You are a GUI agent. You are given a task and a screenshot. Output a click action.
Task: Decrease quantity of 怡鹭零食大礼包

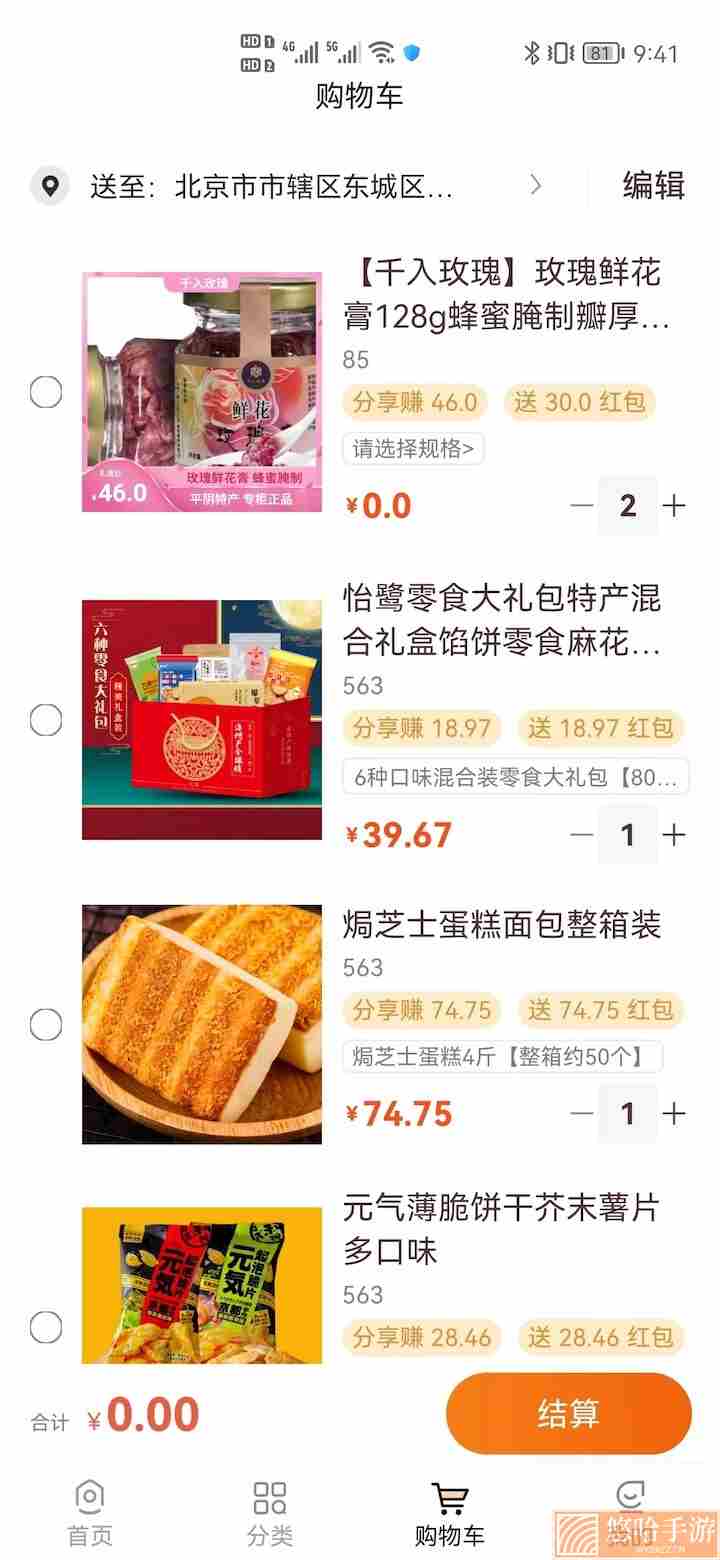pyautogui.click(x=581, y=834)
